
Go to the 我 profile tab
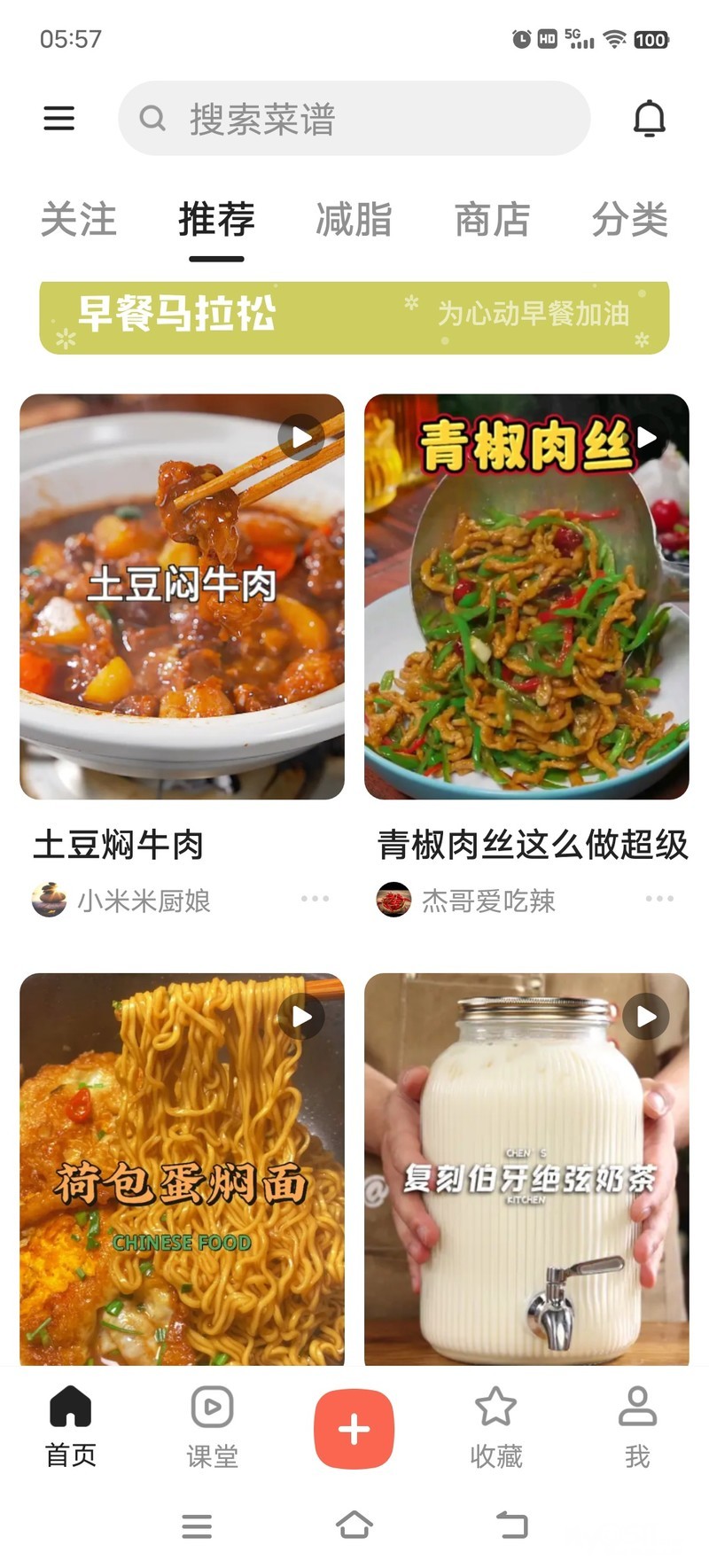[637, 1427]
